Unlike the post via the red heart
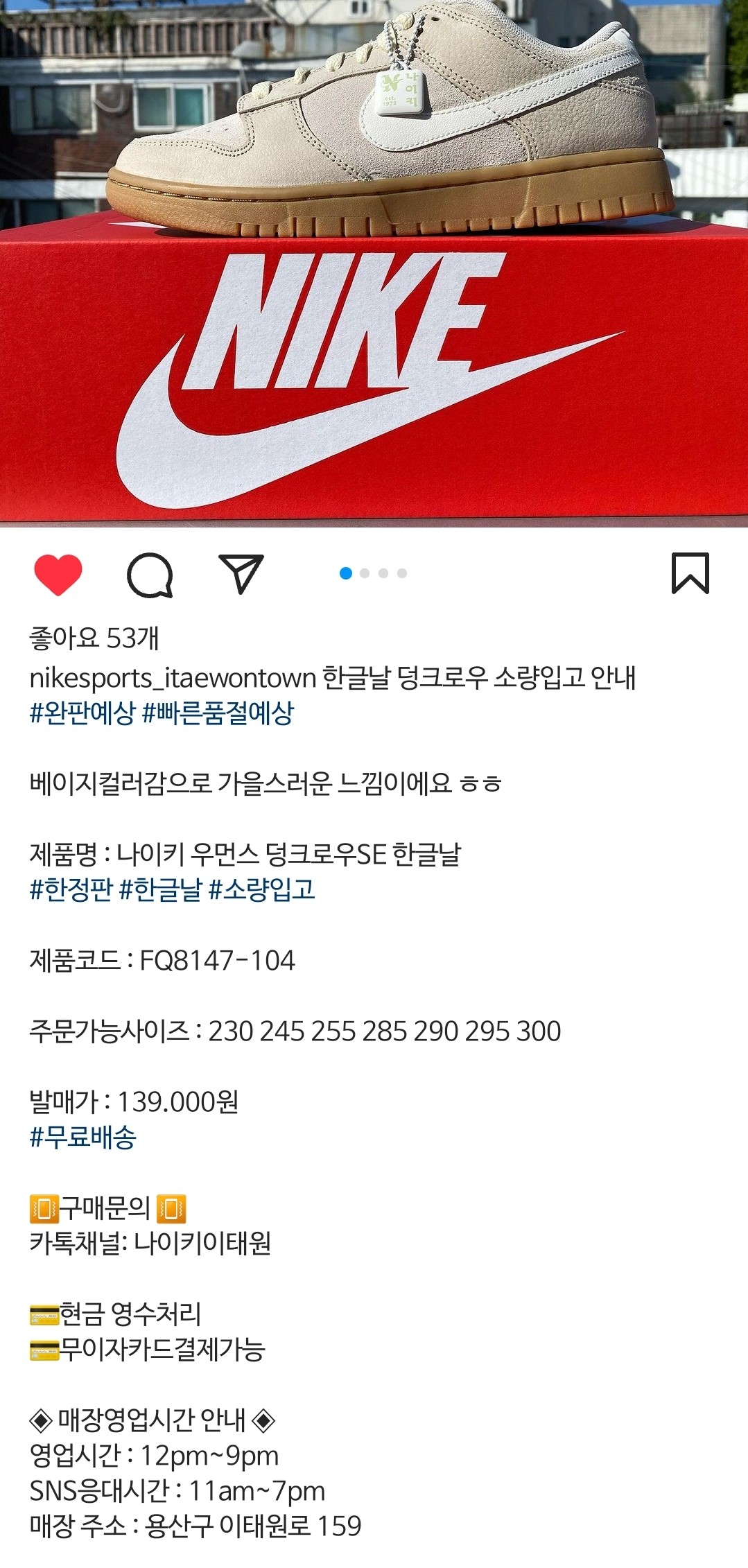Image resolution: width=748 pixels, height=1568 pixels. point(58,574)
